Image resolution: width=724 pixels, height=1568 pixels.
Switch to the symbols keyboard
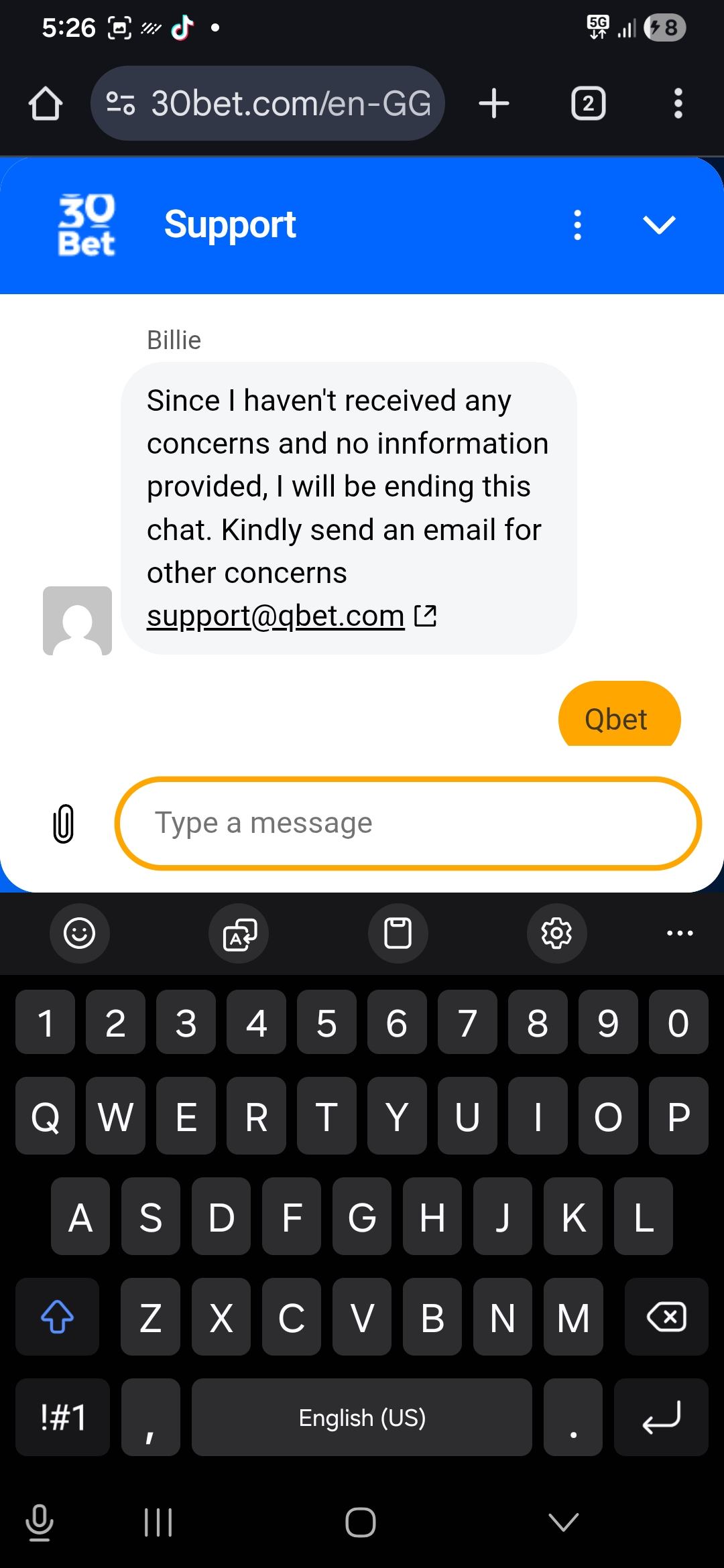[62, 1417]
